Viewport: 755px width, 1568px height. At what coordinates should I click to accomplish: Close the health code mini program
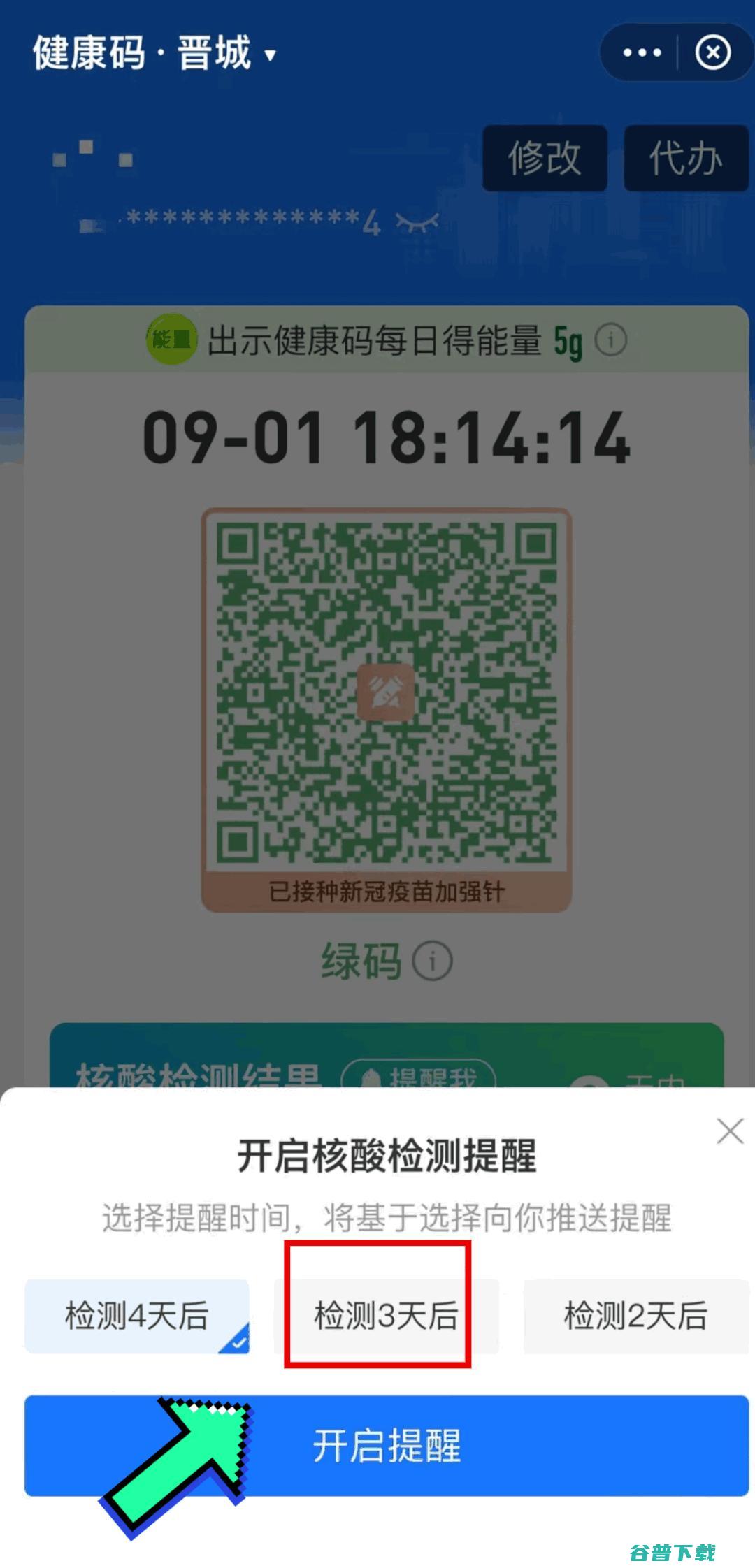coord(712,52)
